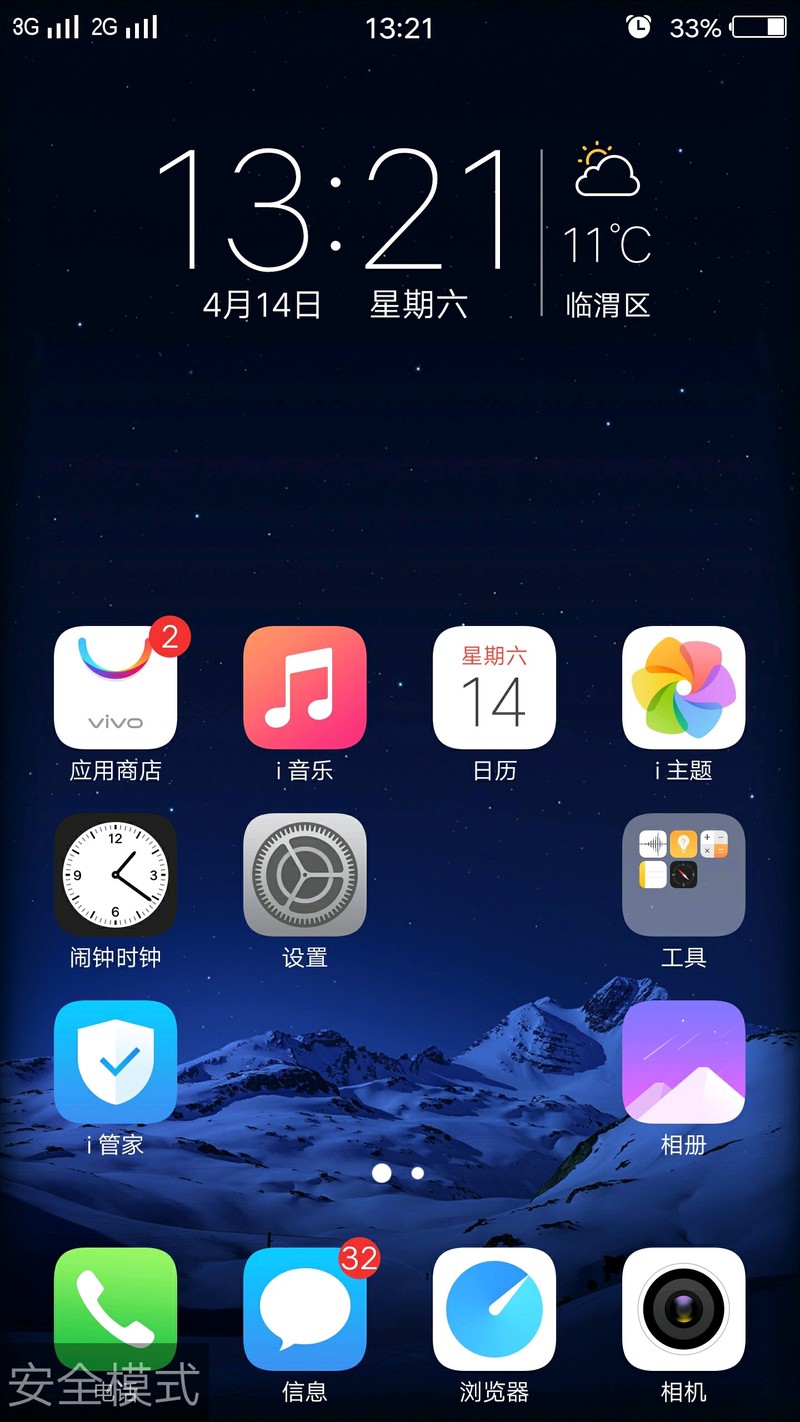The height and width of the screenshot is (1422, 800).
Task: Open the i主题 themes app
Action: pos(683,688)
